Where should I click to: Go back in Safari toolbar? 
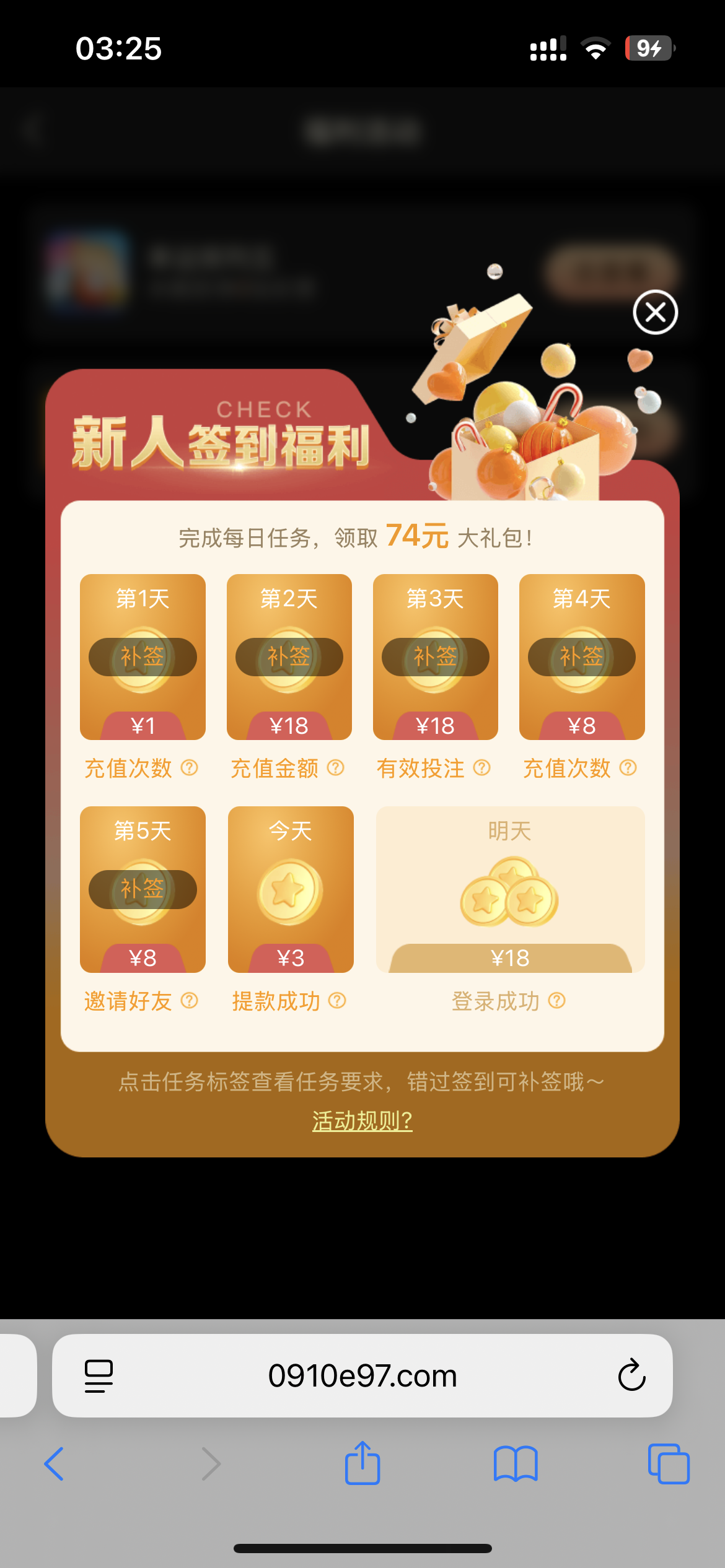[54, 1464]
